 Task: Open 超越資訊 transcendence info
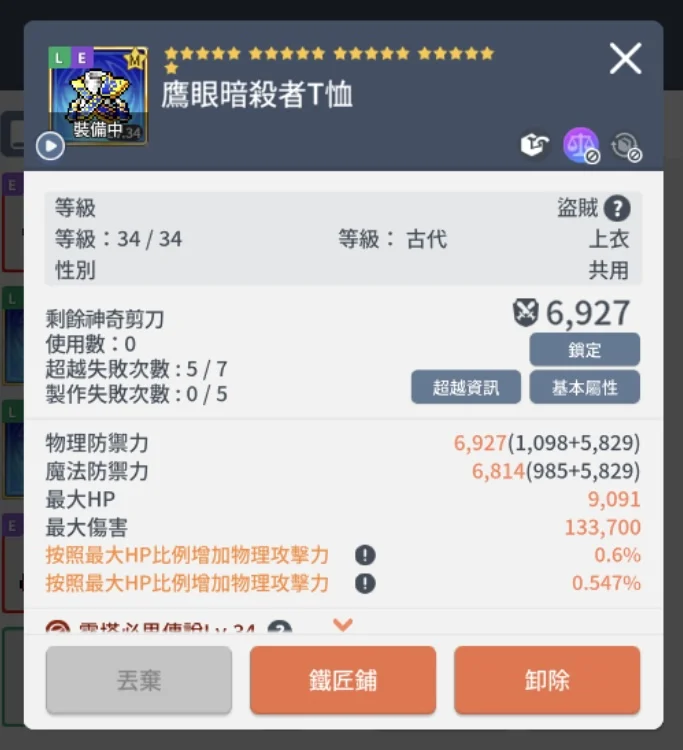[465, 387]
